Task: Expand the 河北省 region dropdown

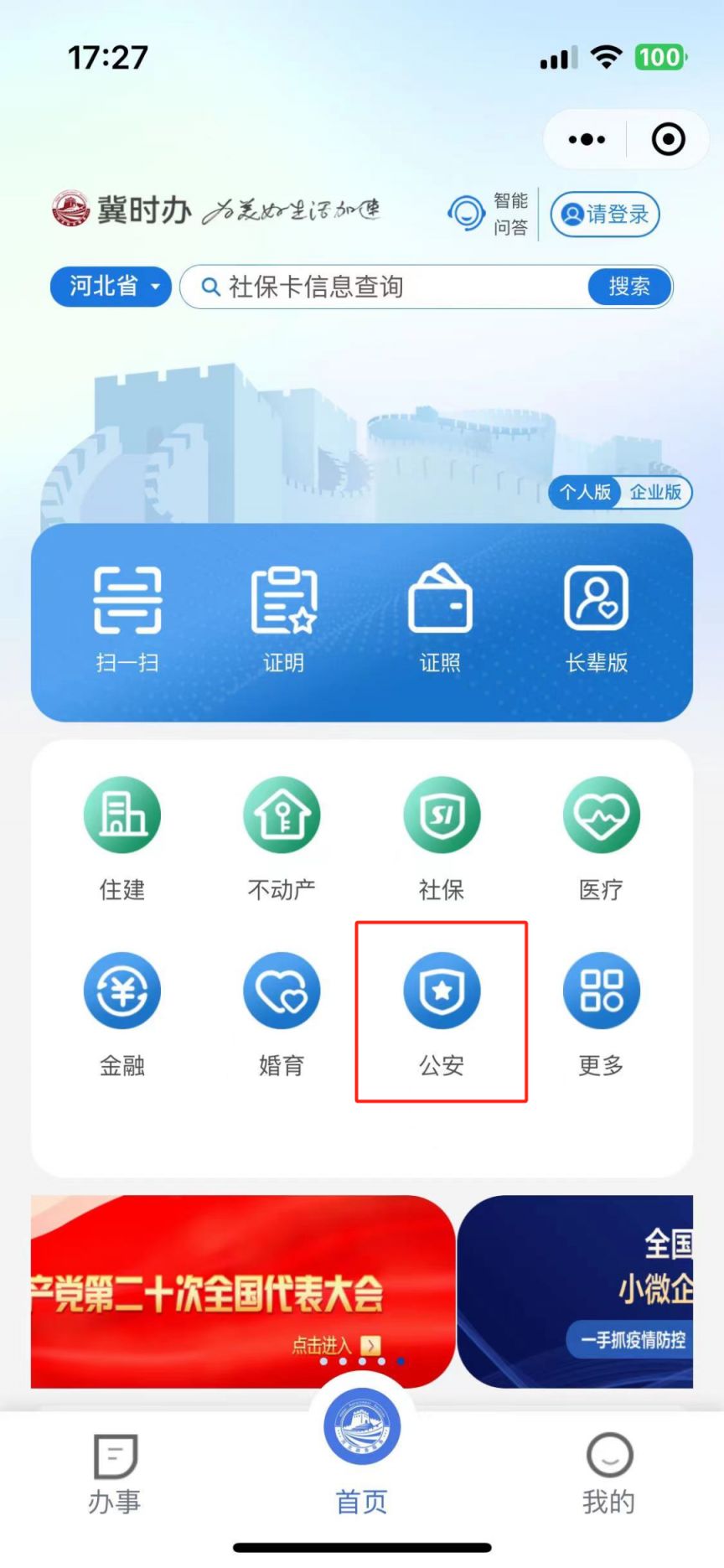Action: pyautogui.click(x=111, y=287)
